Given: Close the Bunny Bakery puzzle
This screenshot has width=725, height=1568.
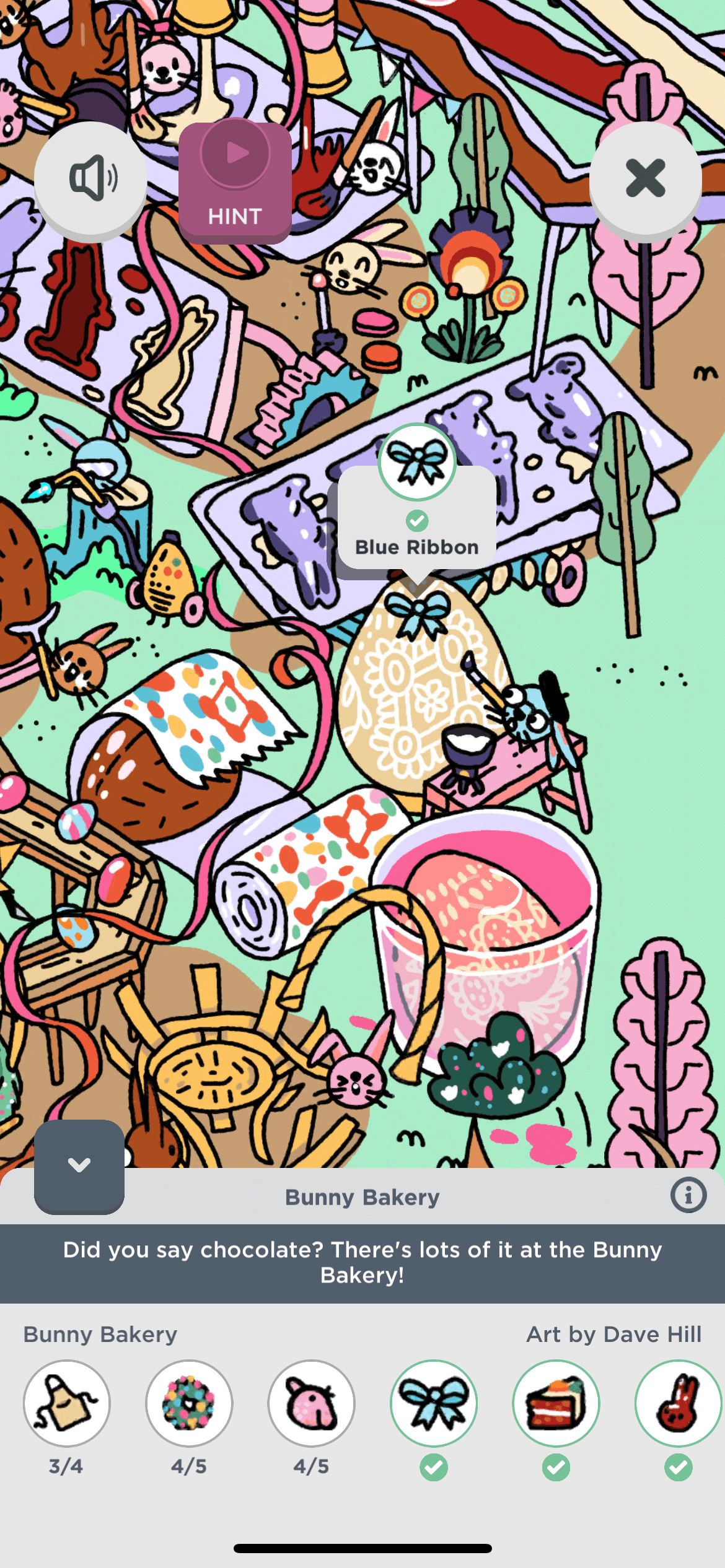Looking at the screenshot, I should pos(645,178).
